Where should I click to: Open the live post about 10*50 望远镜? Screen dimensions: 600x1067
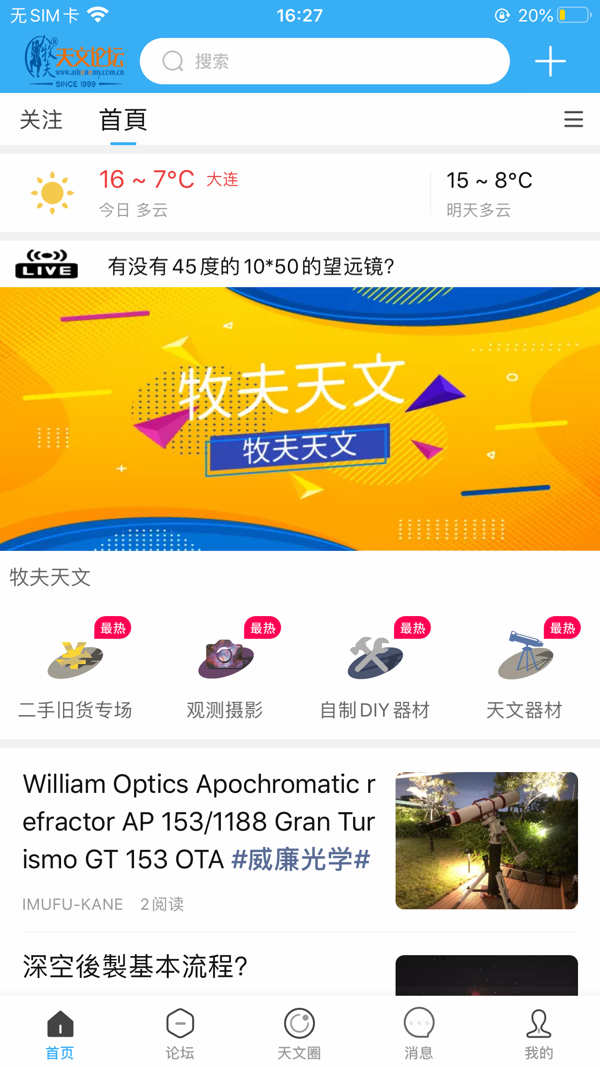(x=250, y=266)
